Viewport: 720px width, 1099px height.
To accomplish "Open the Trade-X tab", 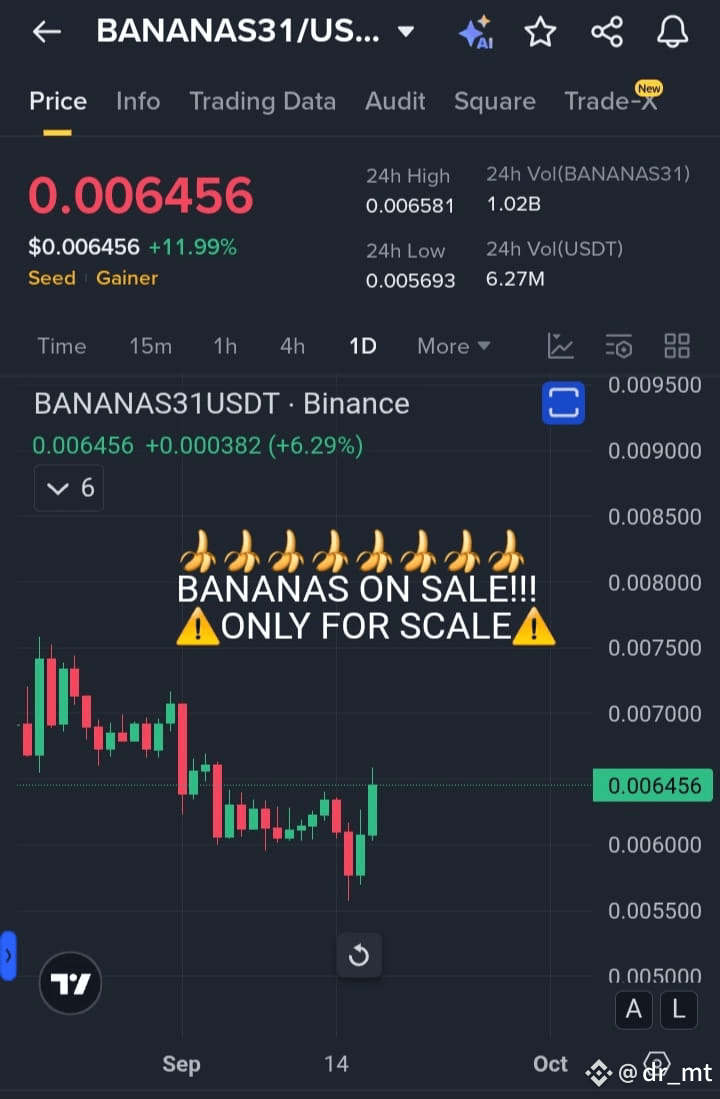I will (x=610, y=101).
